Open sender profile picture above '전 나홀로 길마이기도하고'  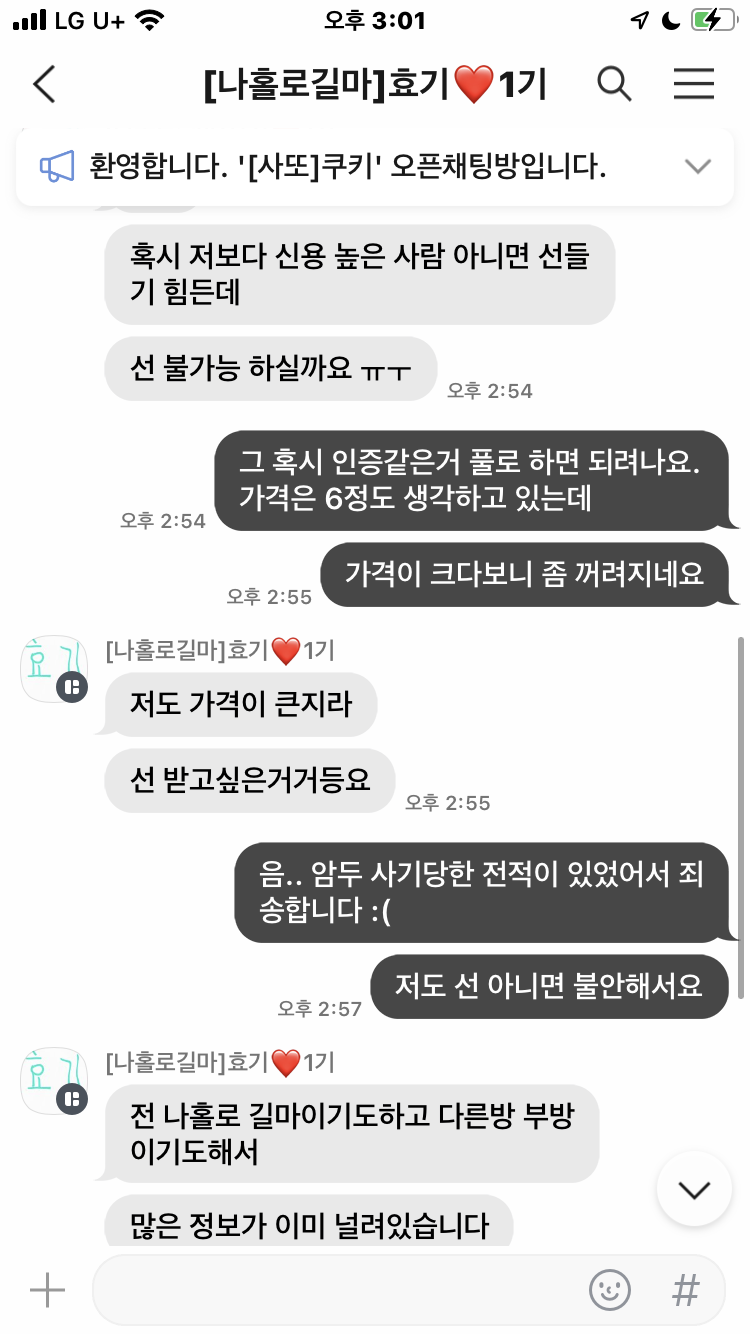pyautogui.click(x=54, y=1081)
